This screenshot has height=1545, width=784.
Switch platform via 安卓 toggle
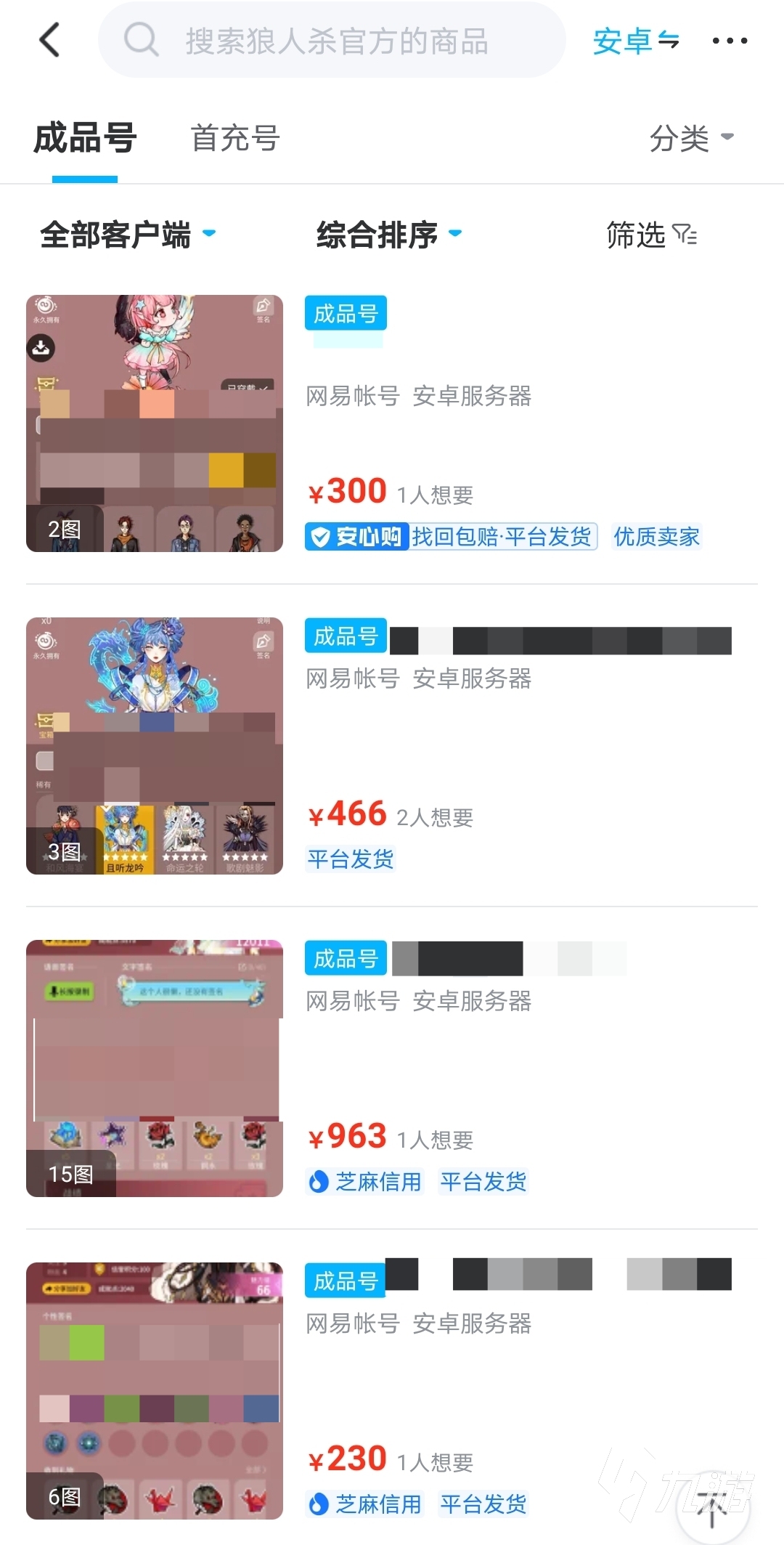pyautogui.click(x=636, y=41)
